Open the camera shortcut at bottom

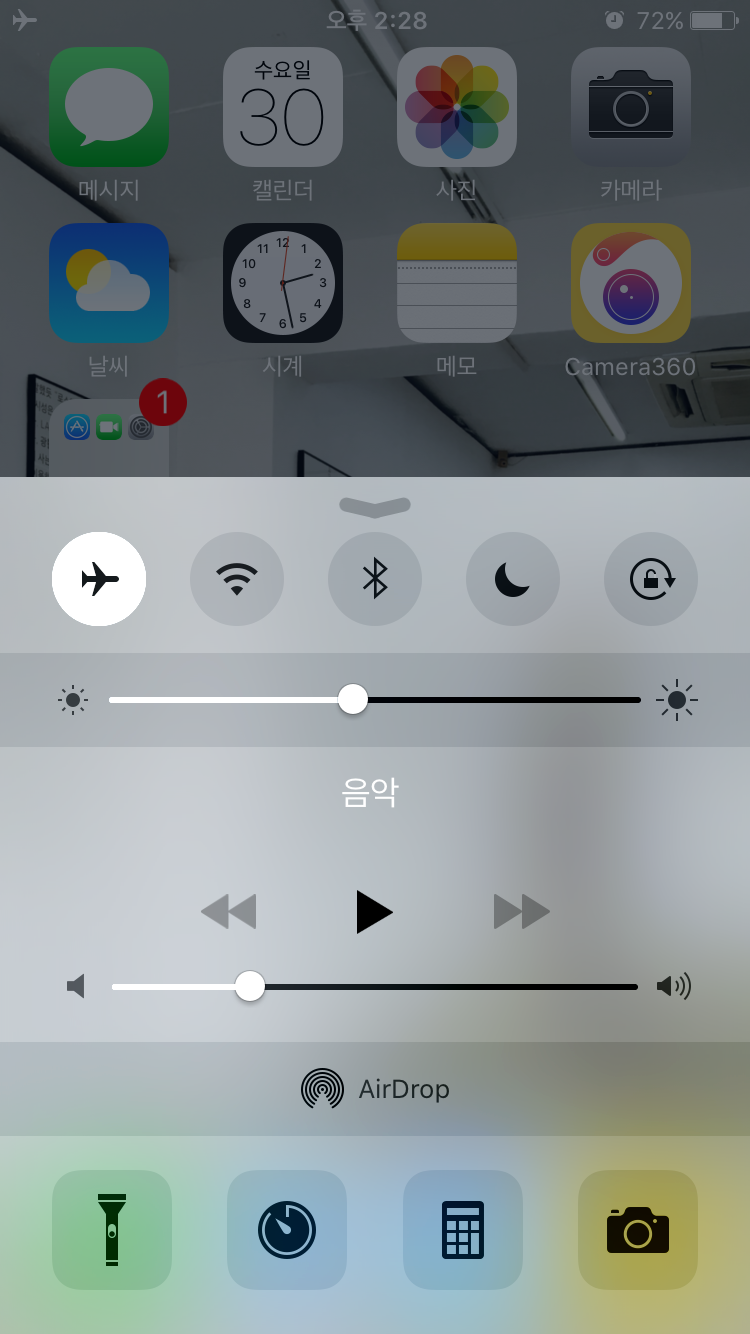click(x=638, y=1230)
